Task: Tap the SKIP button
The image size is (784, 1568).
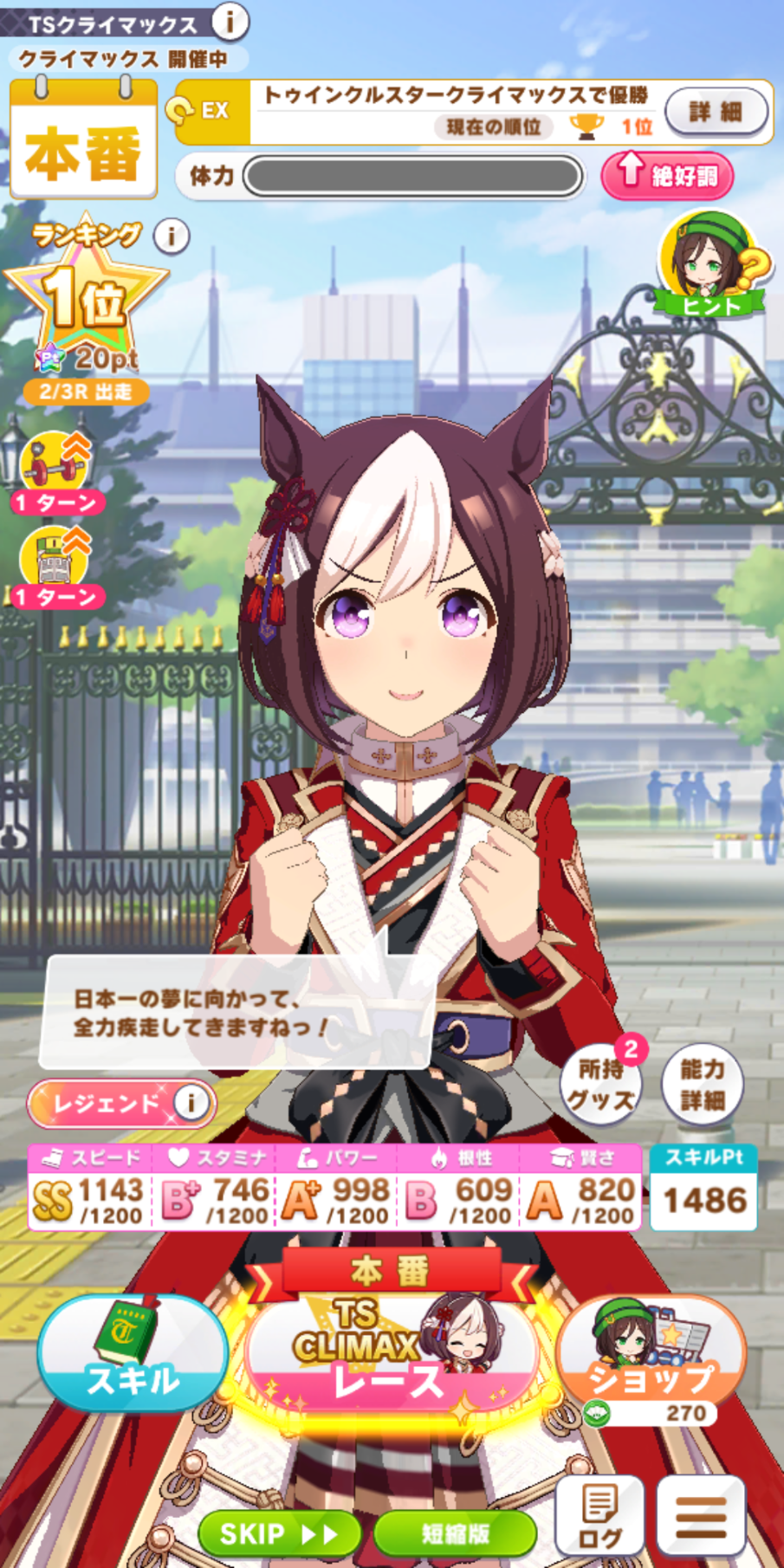Action: [x=279, y=1534]
